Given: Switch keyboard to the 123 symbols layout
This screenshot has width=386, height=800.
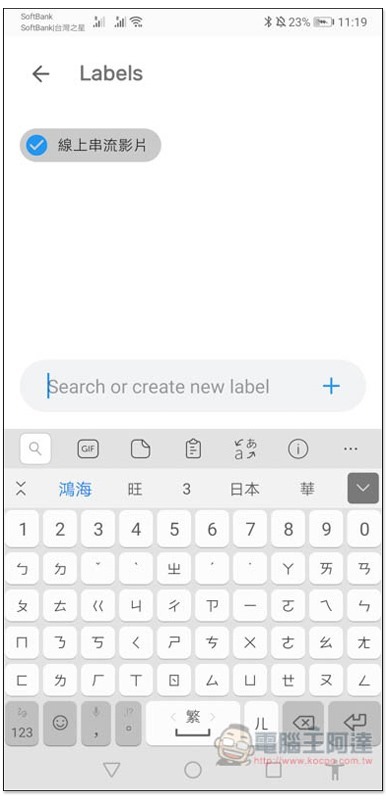Looking at the screenshot, I should point(22,723).
